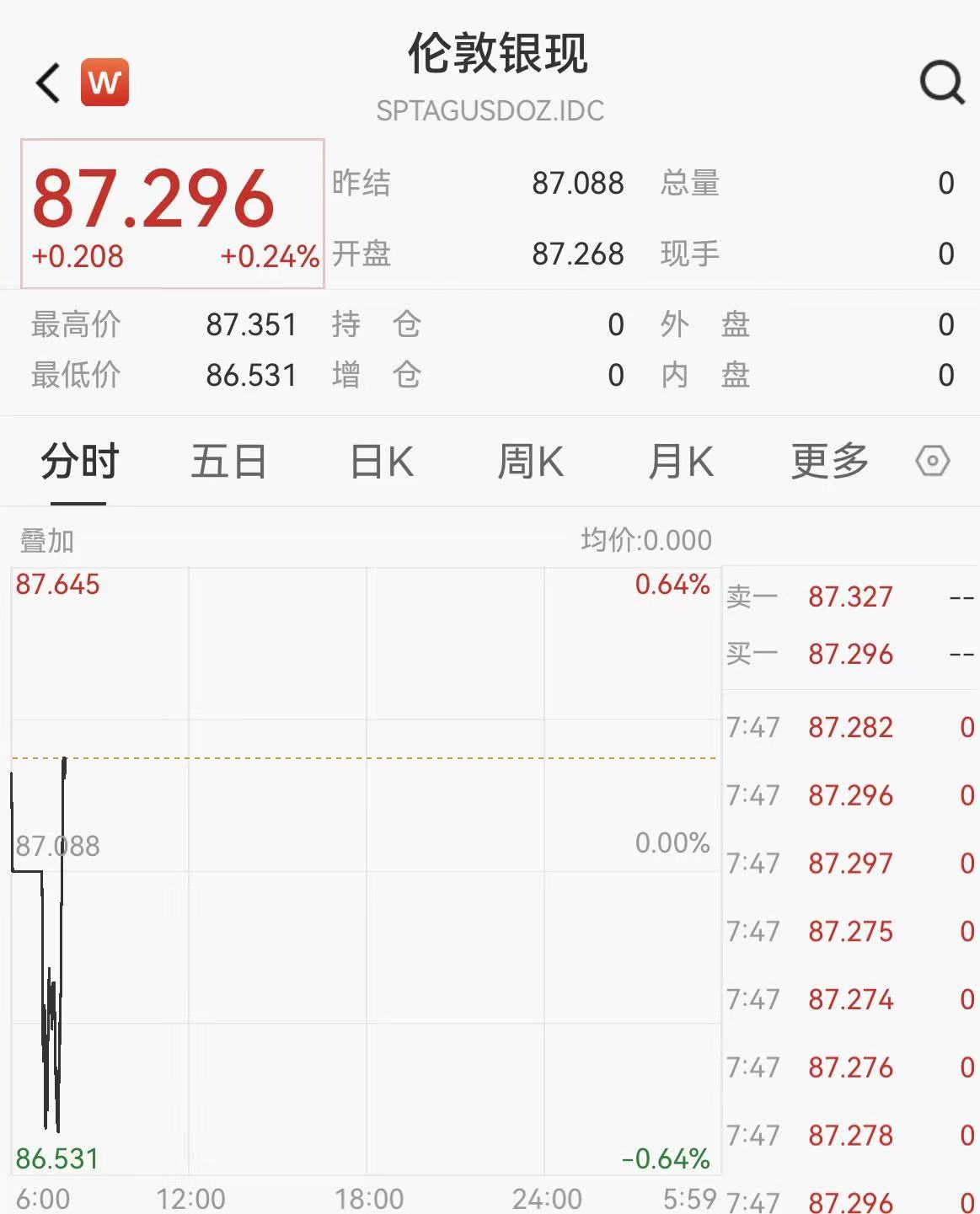The width and height of the screenshot is (980, 1214).
Task: Tap 叠加 to overlay another symbol
Action: pyautogui.click(x=47, y=541)
